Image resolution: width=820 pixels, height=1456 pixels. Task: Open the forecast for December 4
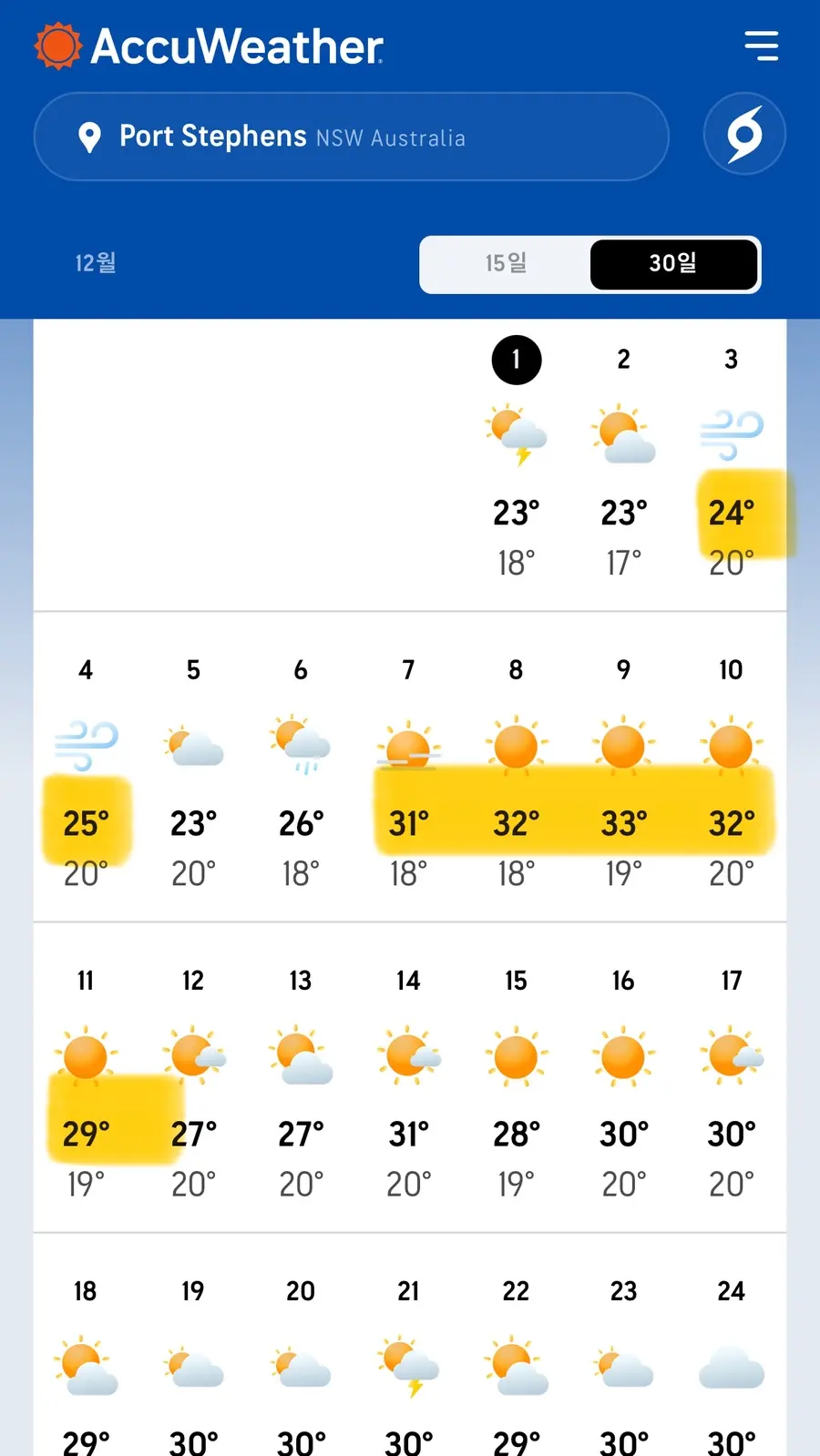pos(86,773)
